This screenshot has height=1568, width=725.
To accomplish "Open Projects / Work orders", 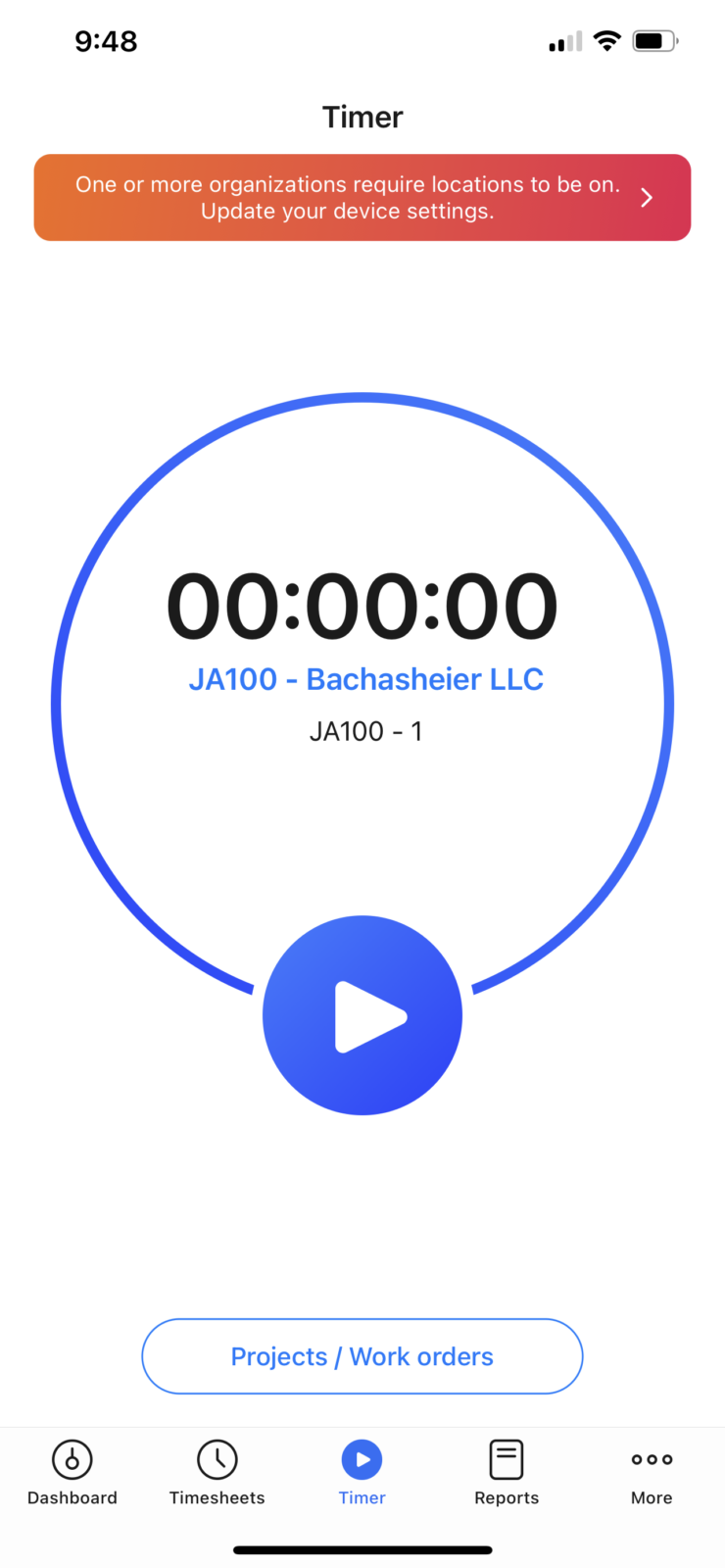I will click(362, 1356).
